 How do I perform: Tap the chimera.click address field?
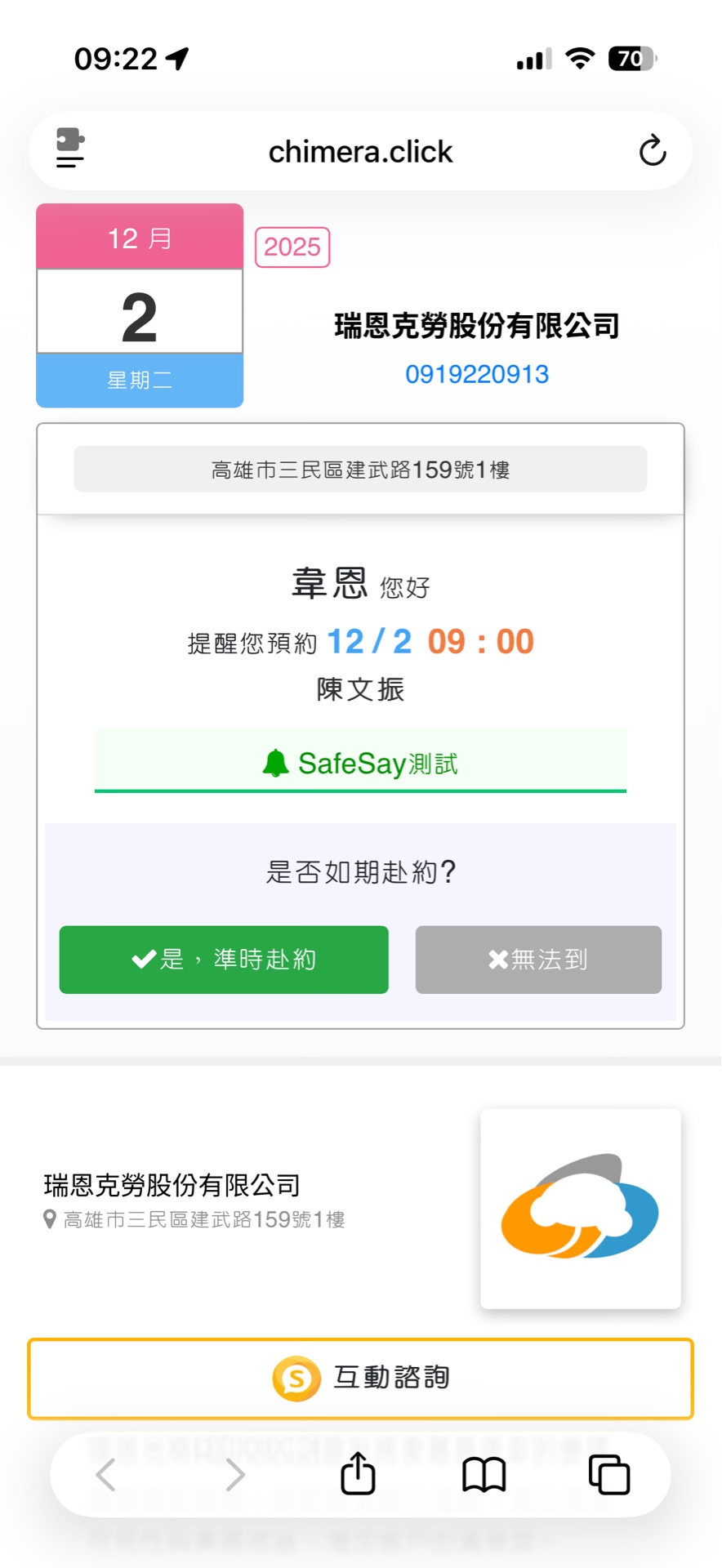click(360, 151)
